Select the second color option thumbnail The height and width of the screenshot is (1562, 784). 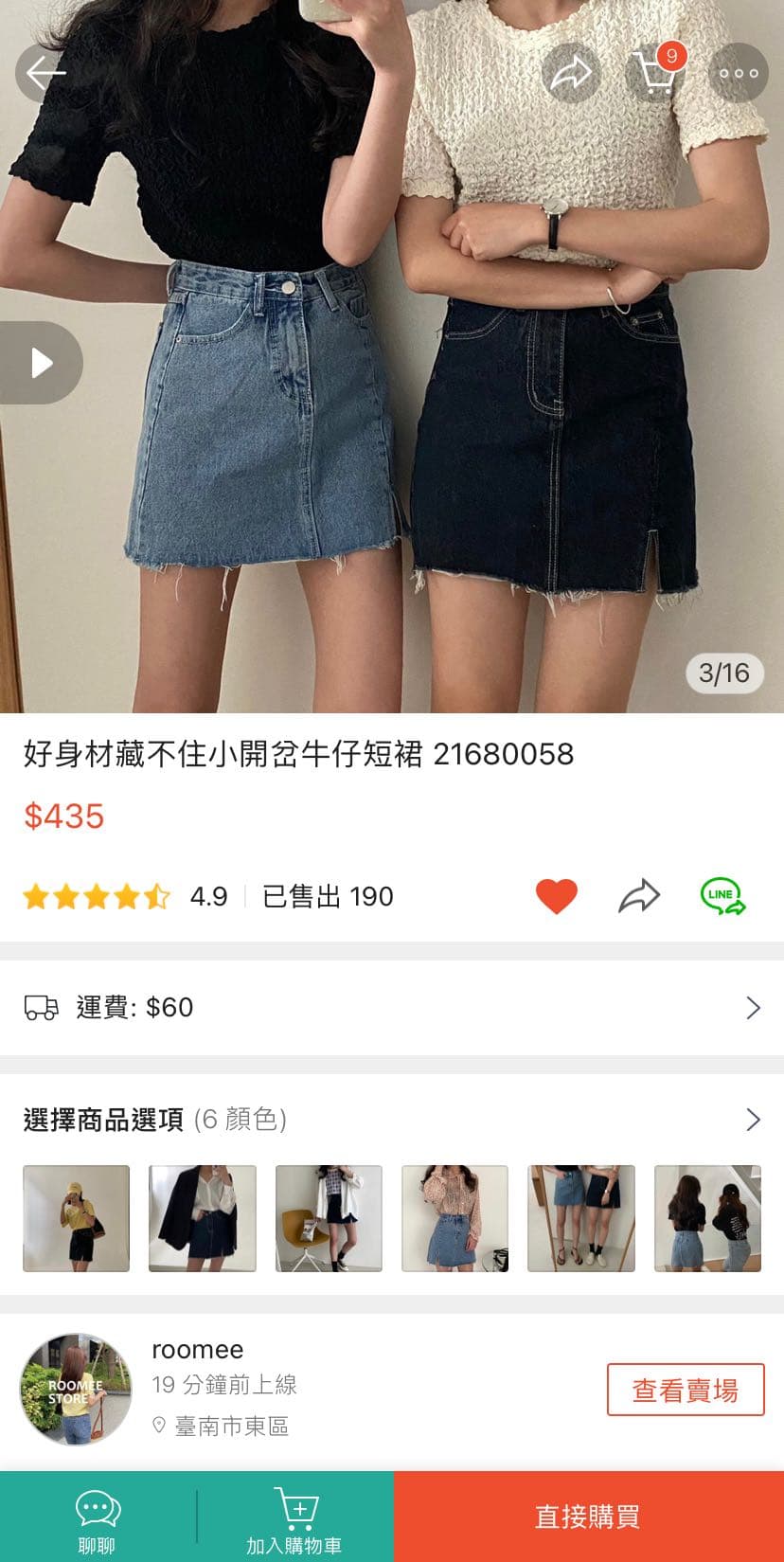coord(202,1218)
